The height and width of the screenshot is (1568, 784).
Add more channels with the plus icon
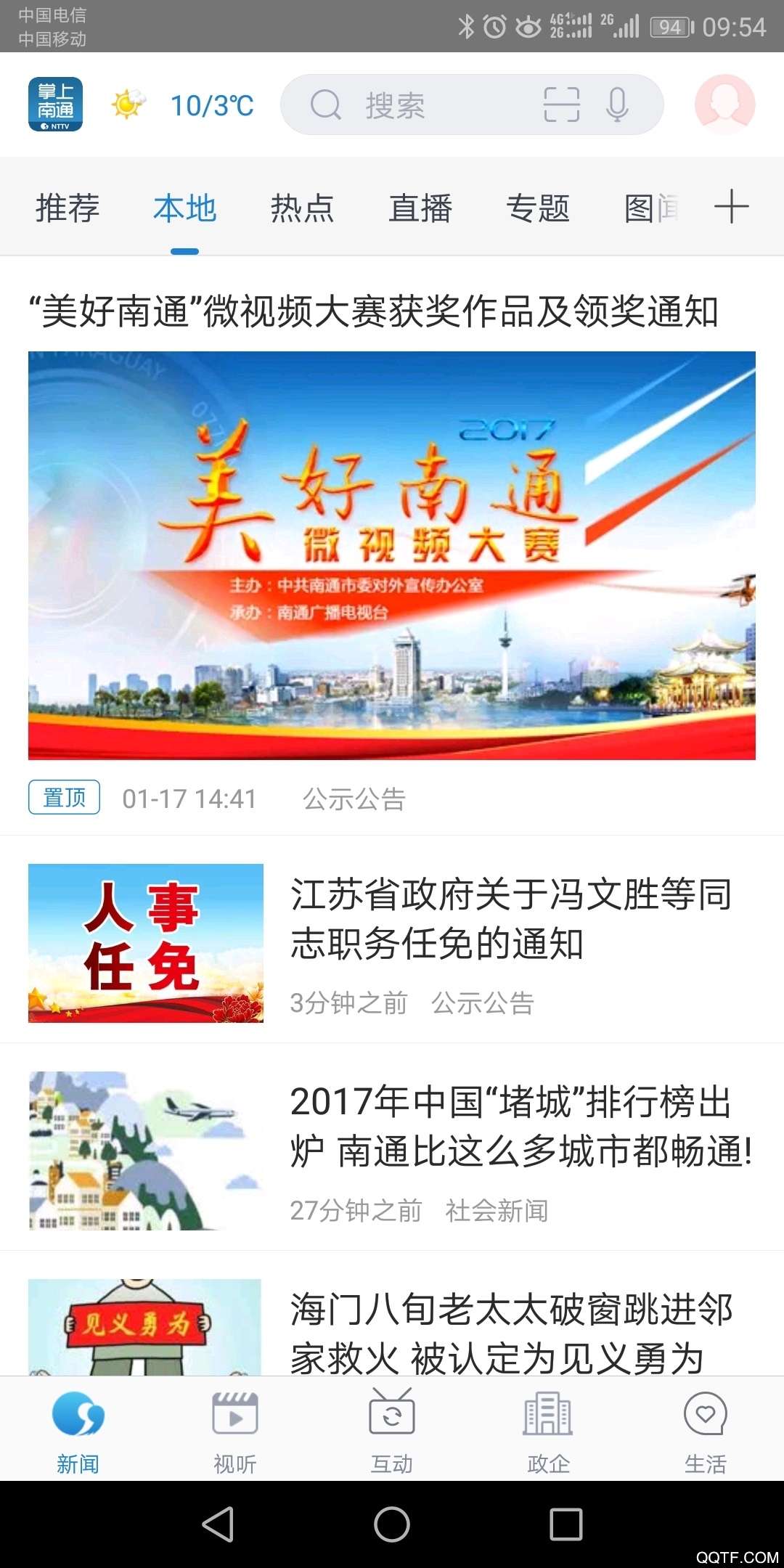point(731,207)
